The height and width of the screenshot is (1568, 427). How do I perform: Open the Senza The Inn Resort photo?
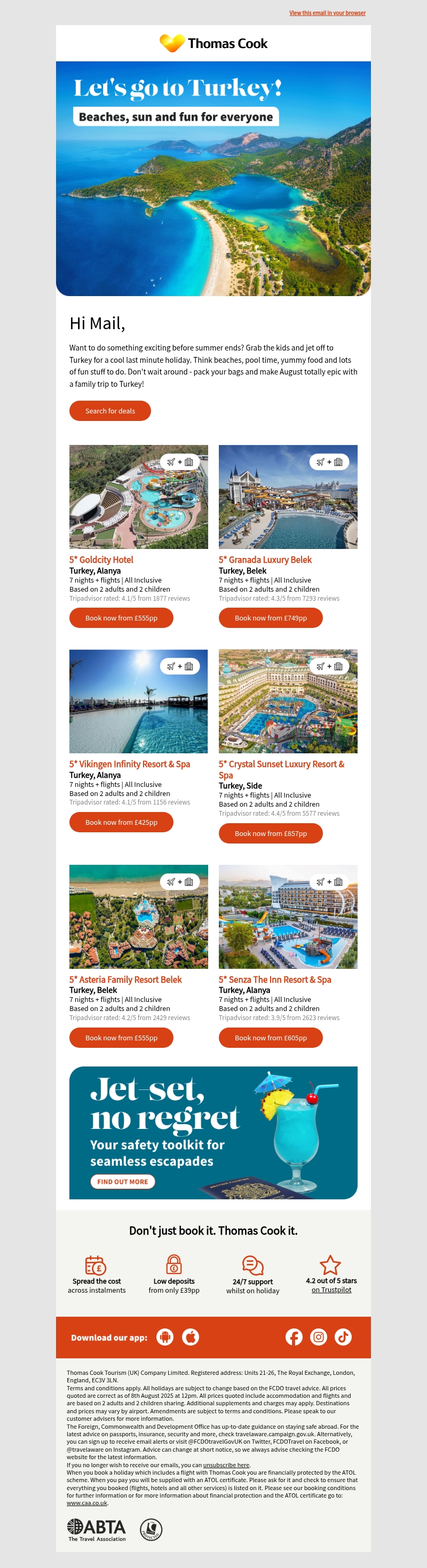(x=288, y=917)
